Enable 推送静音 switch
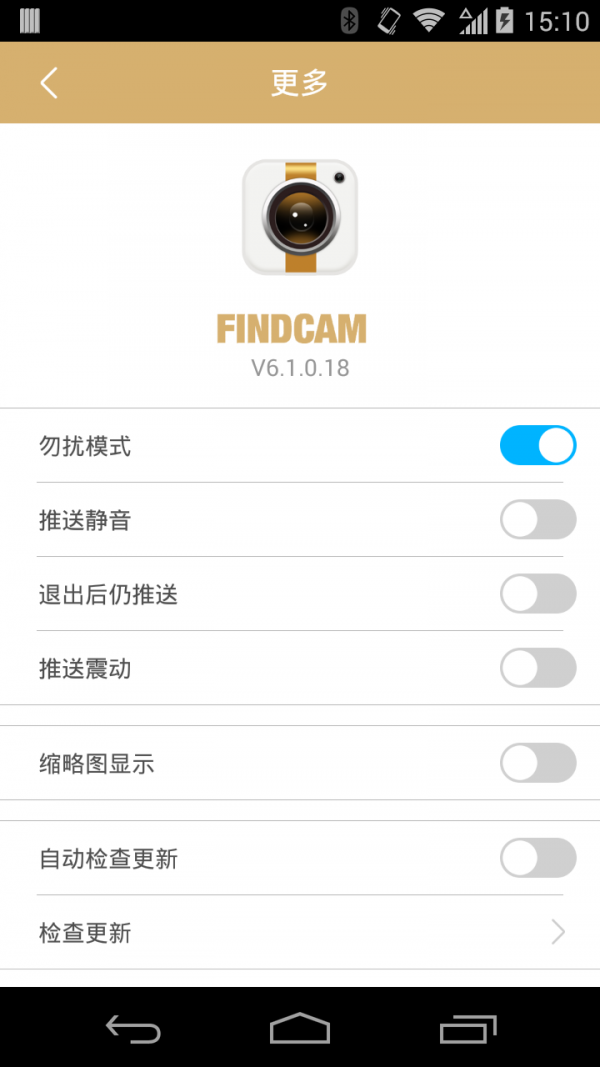This screenshot has width=600, height=1067. 538,520
